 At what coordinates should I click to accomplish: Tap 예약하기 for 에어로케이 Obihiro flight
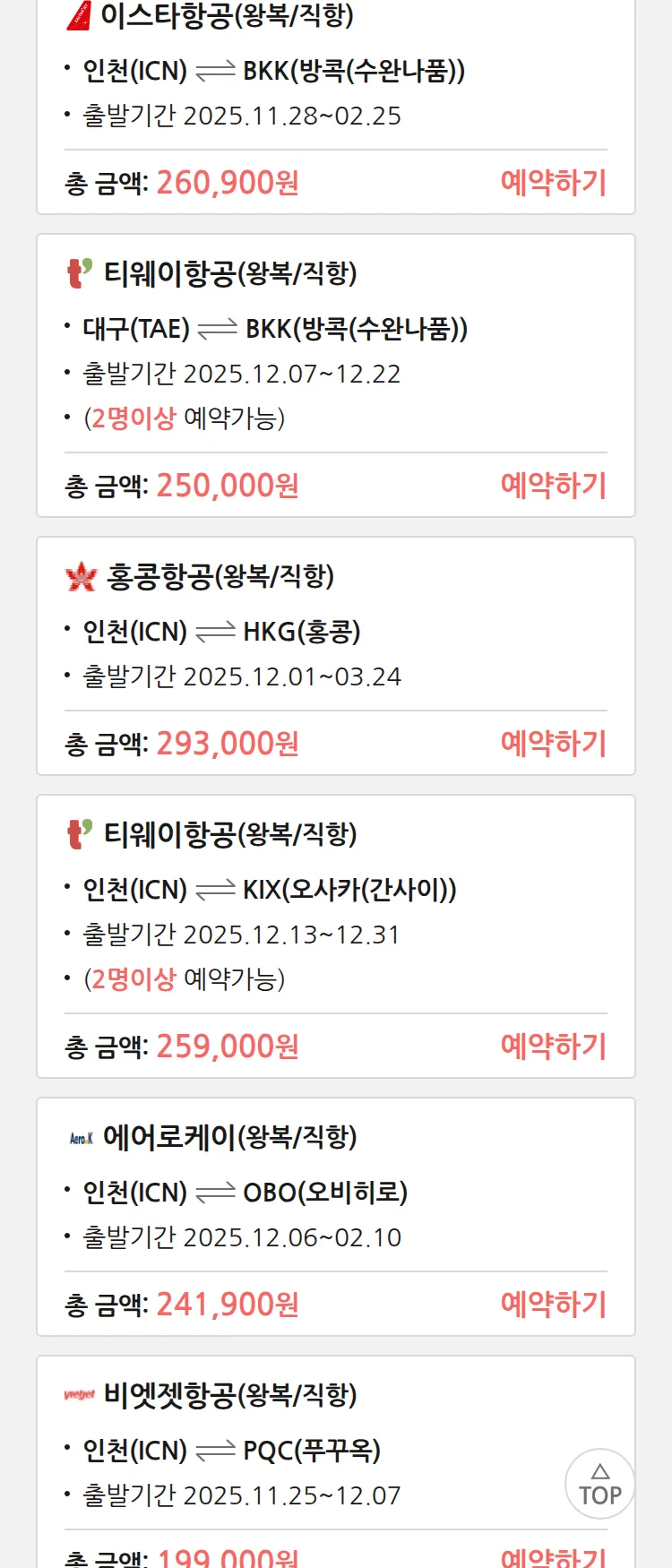pos(553,1305)
